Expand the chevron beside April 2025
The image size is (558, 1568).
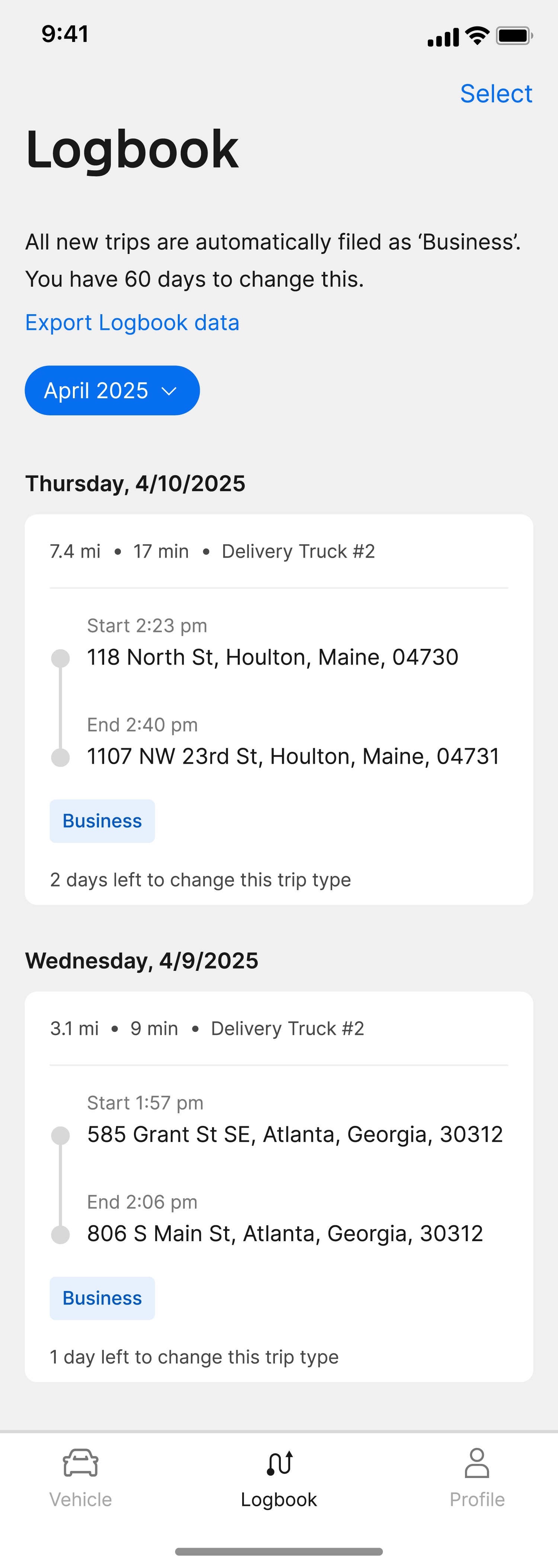[x=169, y=392]
